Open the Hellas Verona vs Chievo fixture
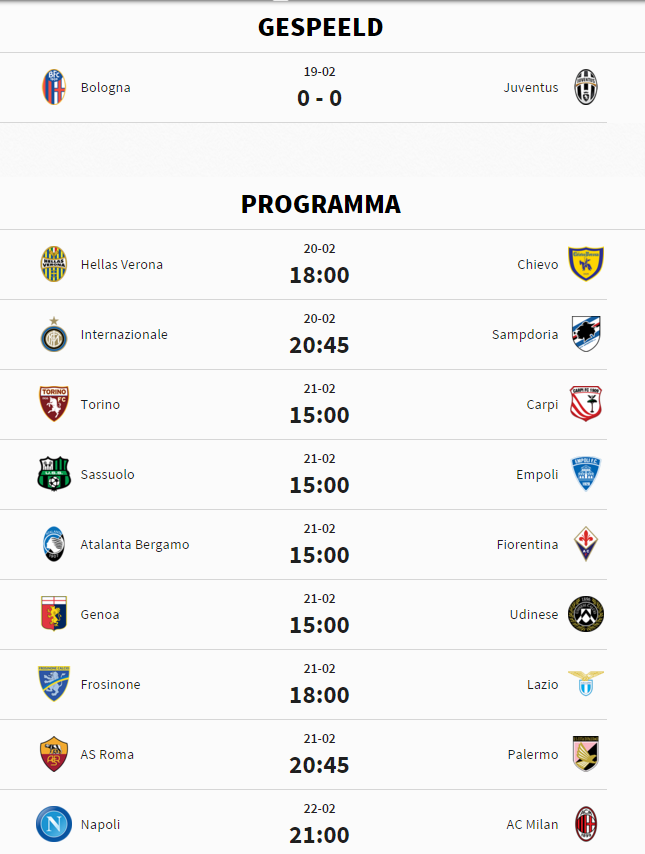This screenshot has width=645, height=854. click(x=319, y=265)
